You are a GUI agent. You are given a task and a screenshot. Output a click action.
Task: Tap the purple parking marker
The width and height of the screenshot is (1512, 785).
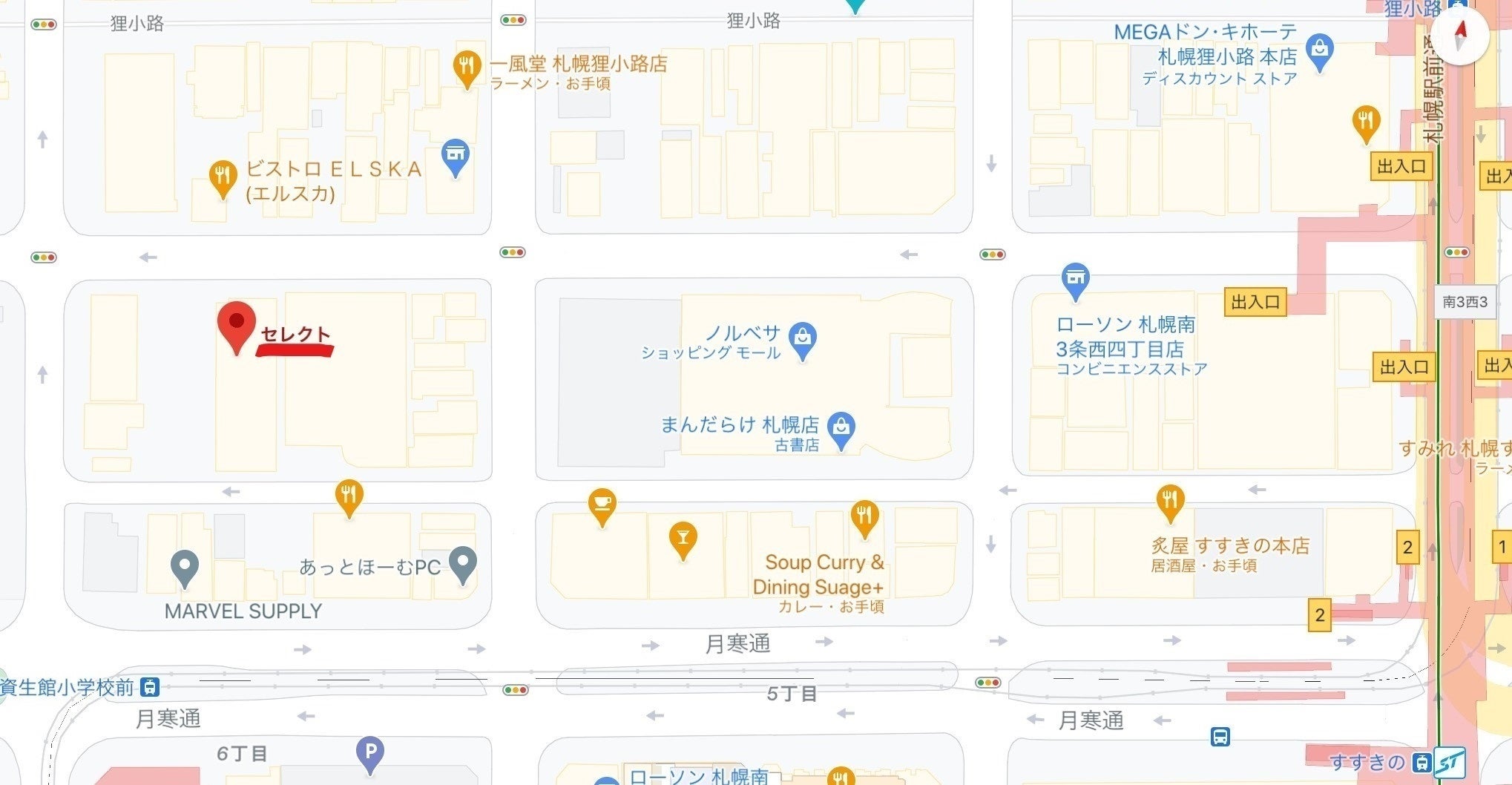370,753
